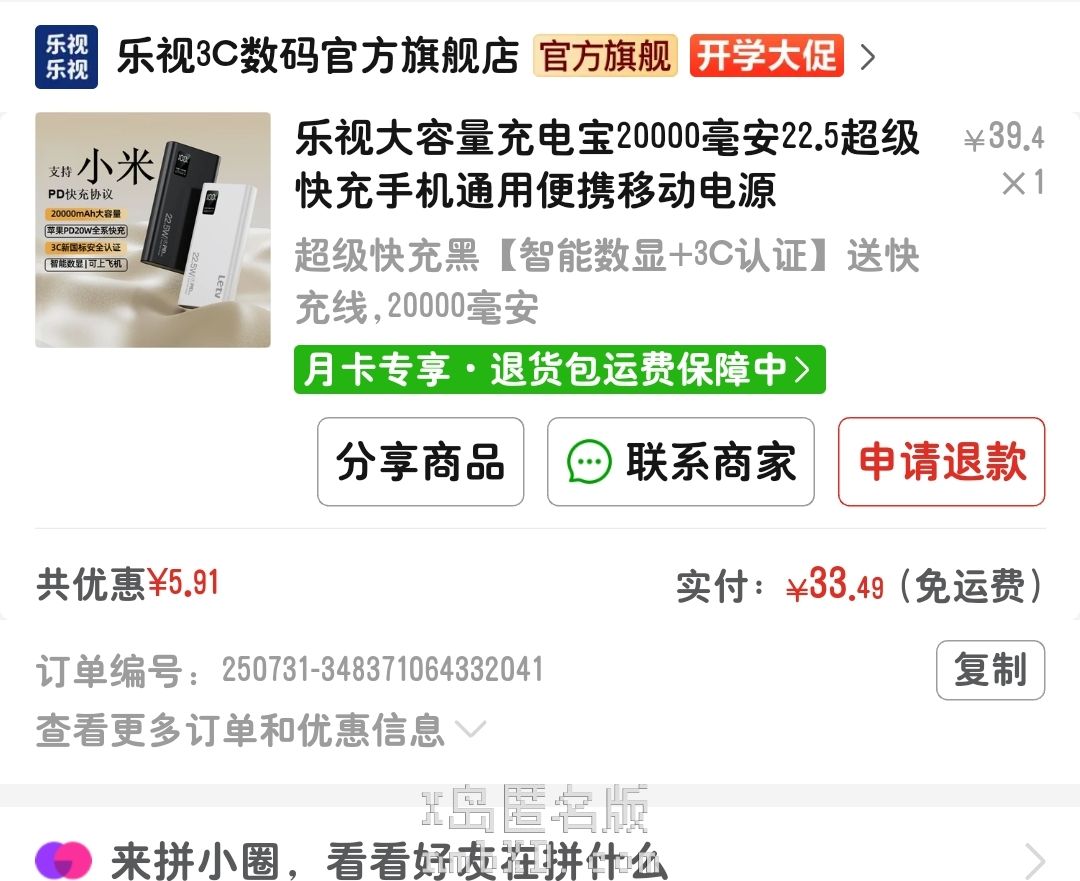The width and height of the screenshot is (1080, 881).
Task: Apply for refund with 申请退款
Action: tap(941, 462)
